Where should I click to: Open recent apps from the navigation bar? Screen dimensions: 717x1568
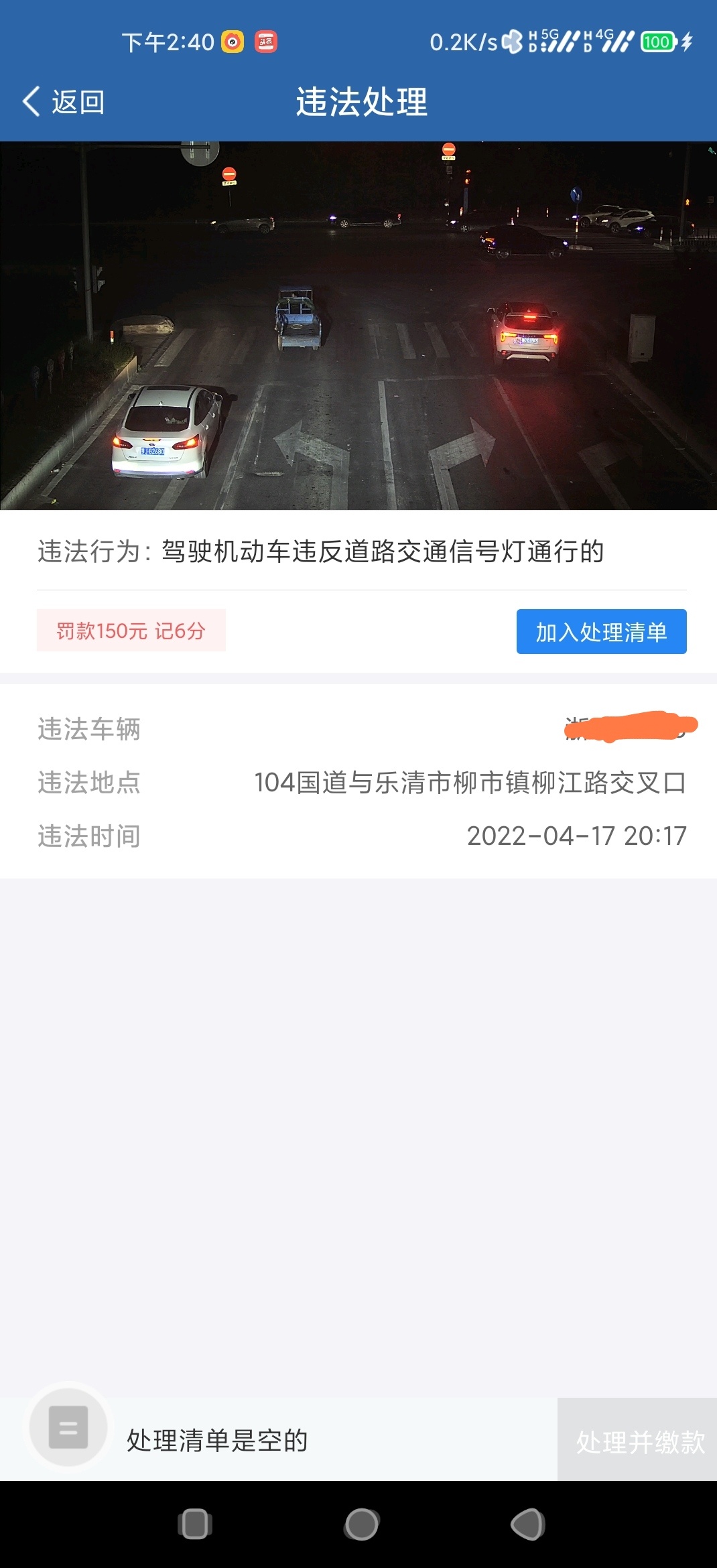(x=195, y=1524)
